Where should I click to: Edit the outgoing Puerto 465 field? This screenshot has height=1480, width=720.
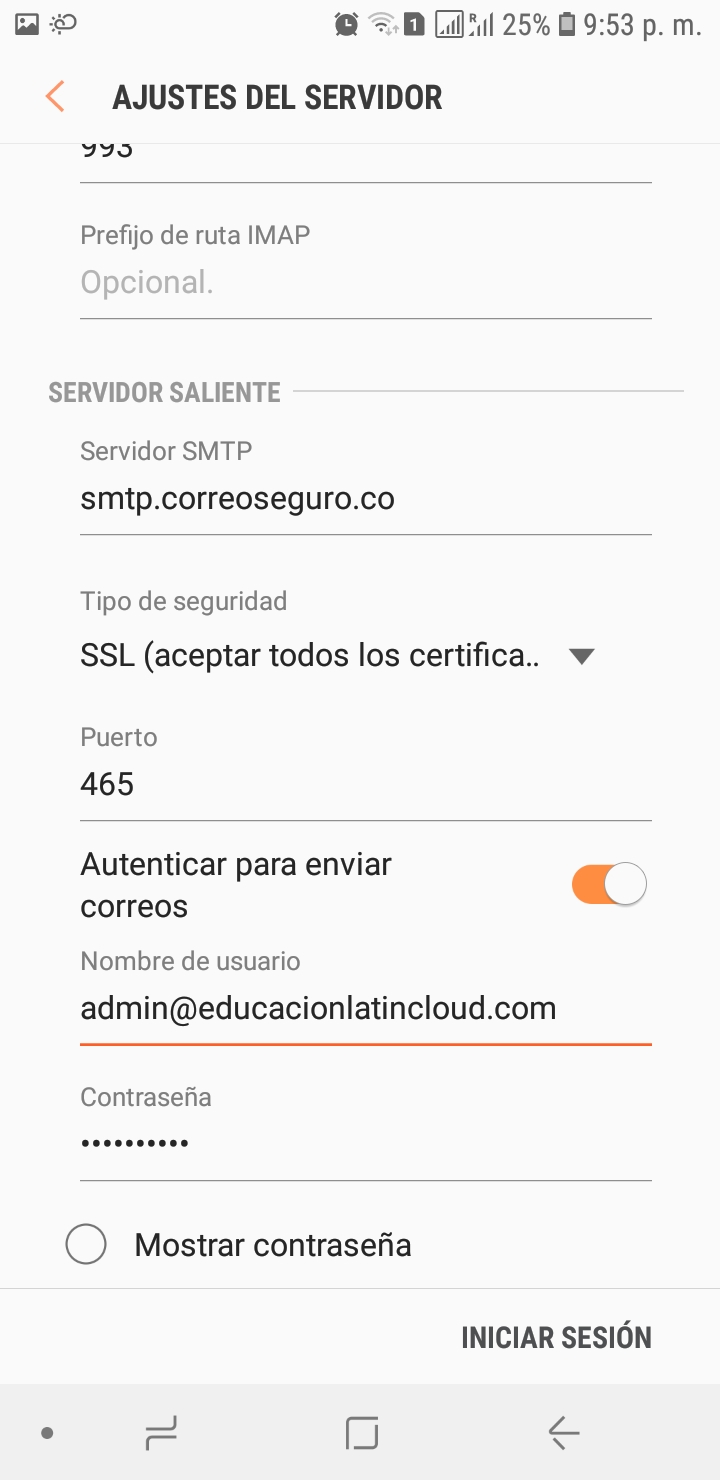(366, 784)
